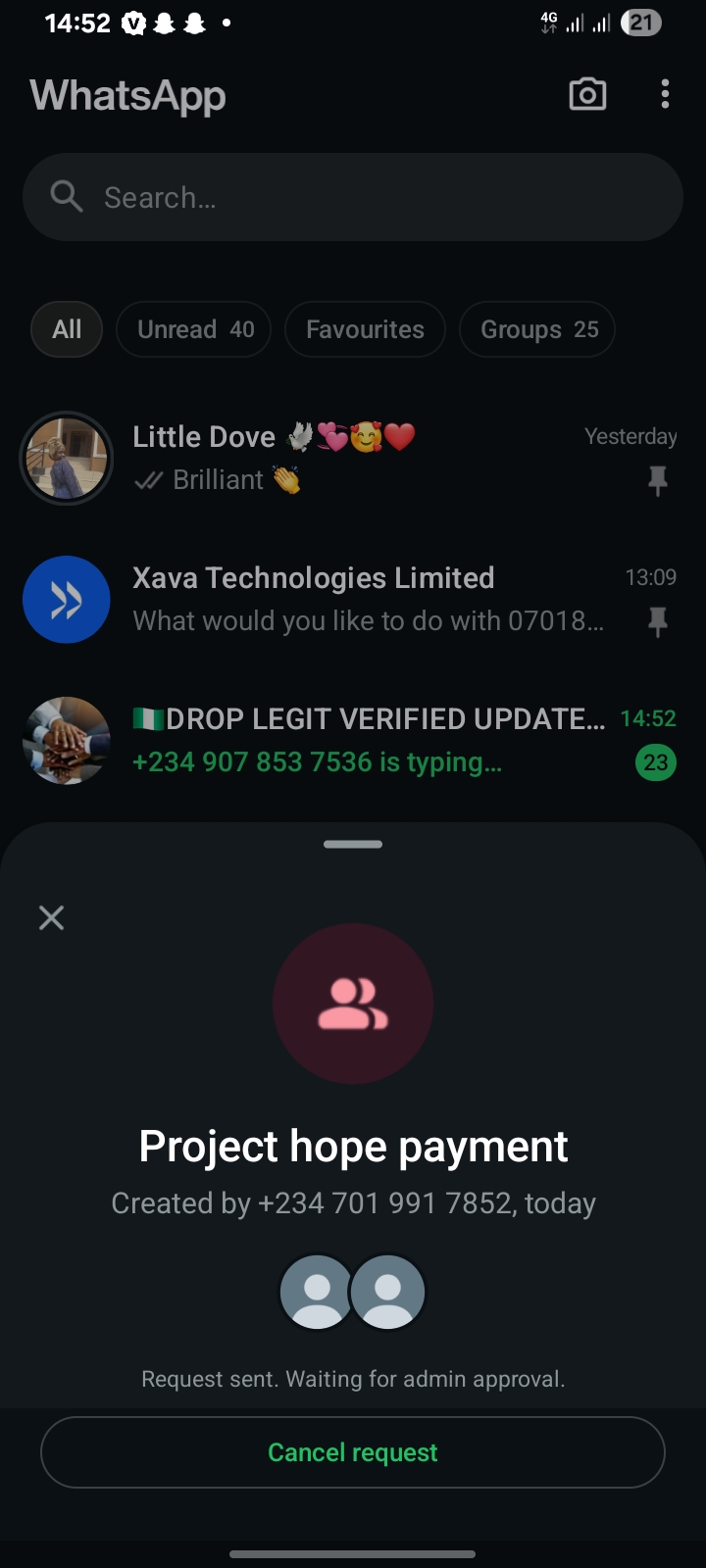This screenshot has width=706, height=1568.
Task: Cancel the group join request
Action: pyautogui.click(x=353, y=1452)
